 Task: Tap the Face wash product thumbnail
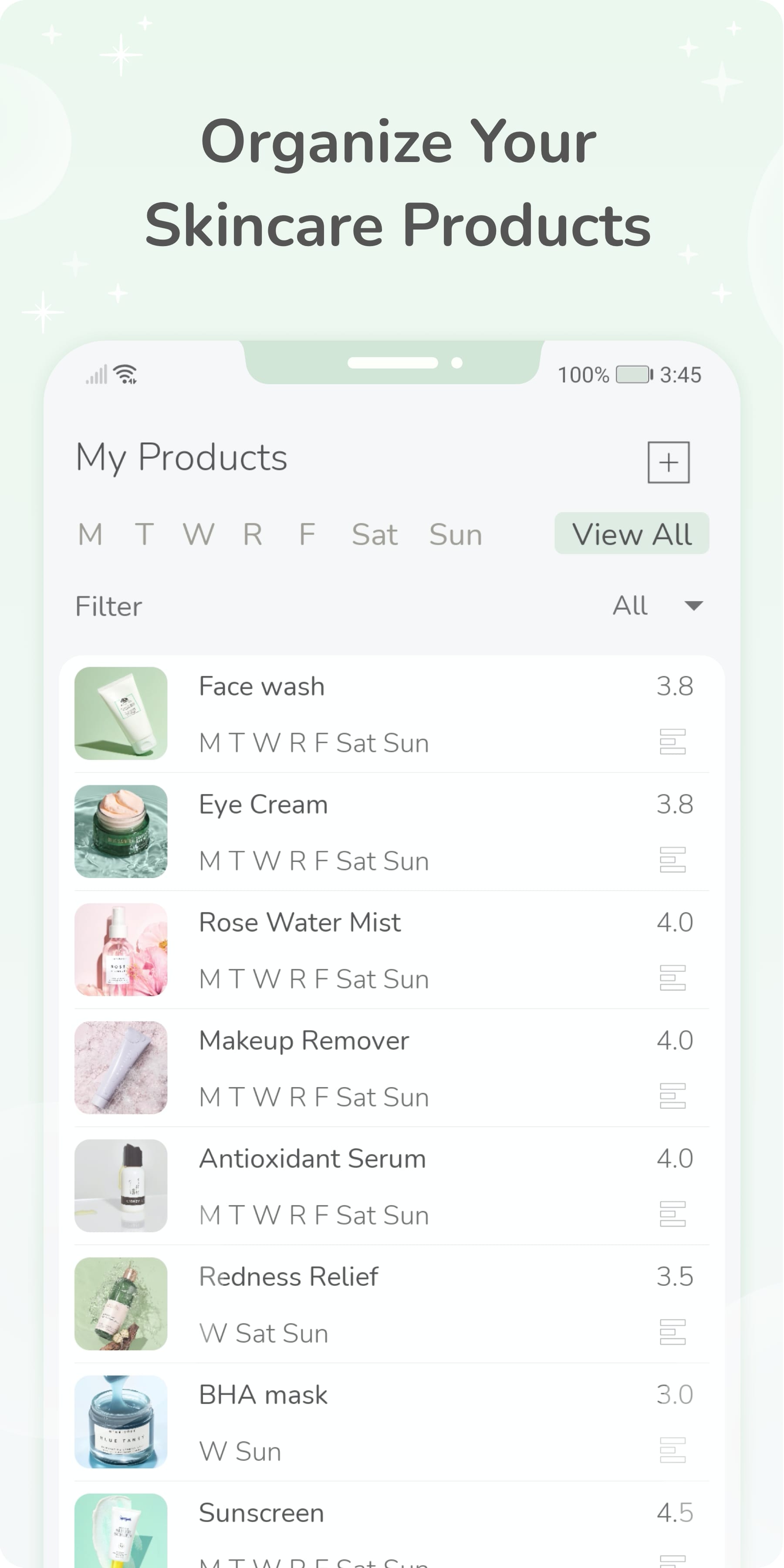[x=121, y=713]
